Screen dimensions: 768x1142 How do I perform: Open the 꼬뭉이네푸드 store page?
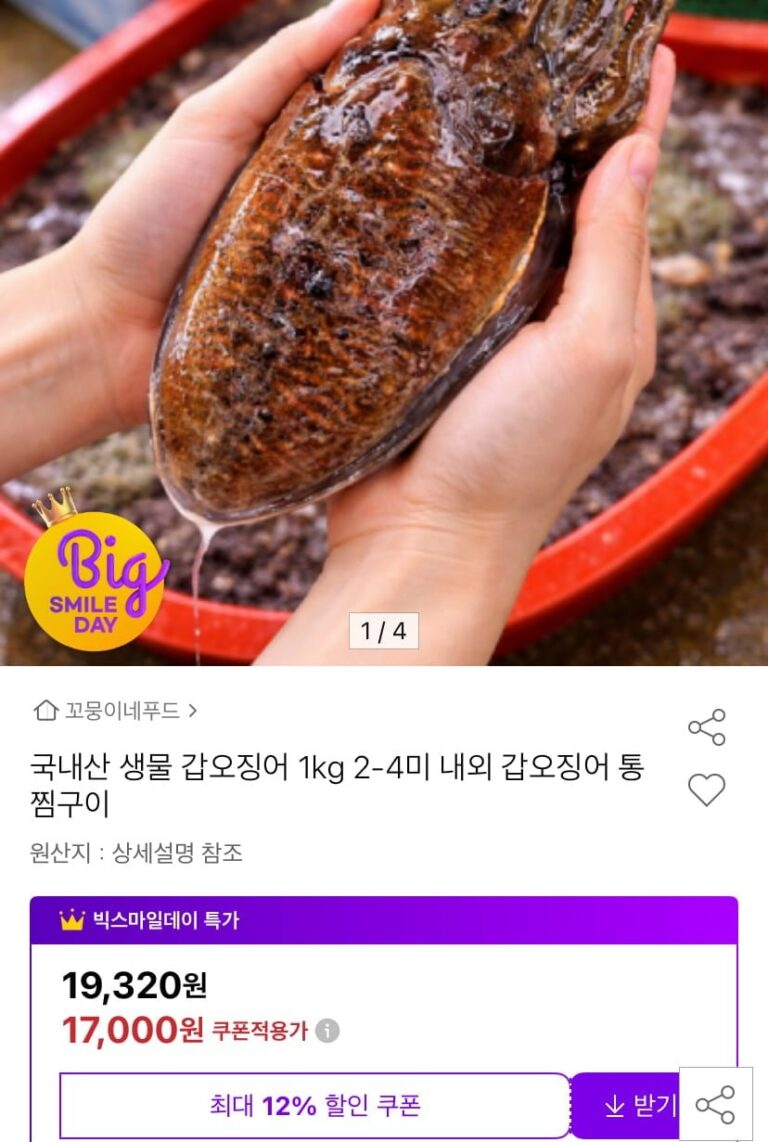click(x=115, y=710)
